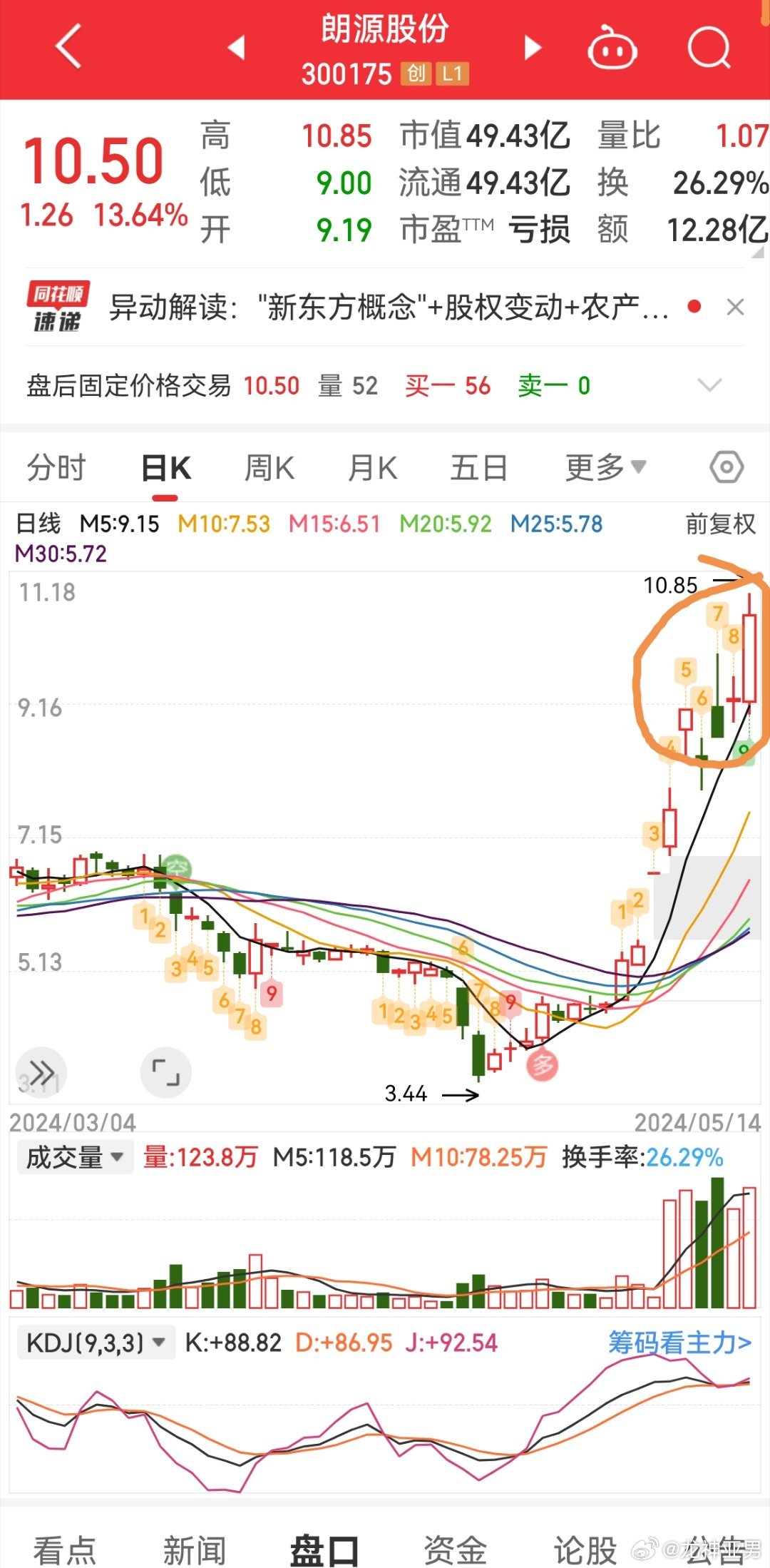The height and width of the screenshot is (1568, 770).
Task: Open the 更多 chart period dropdown
Action: [x=605, y=468]
